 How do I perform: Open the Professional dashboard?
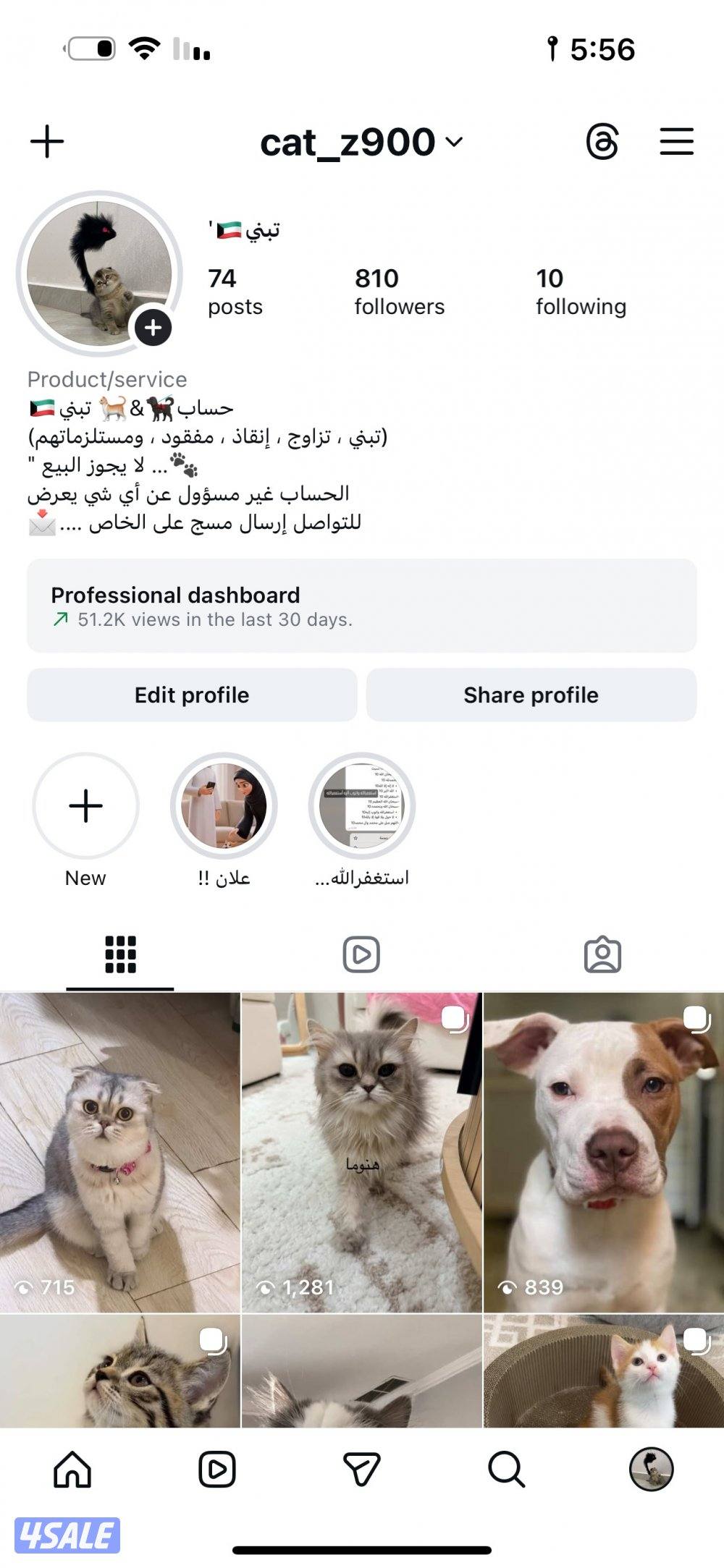tap(362, 606)
